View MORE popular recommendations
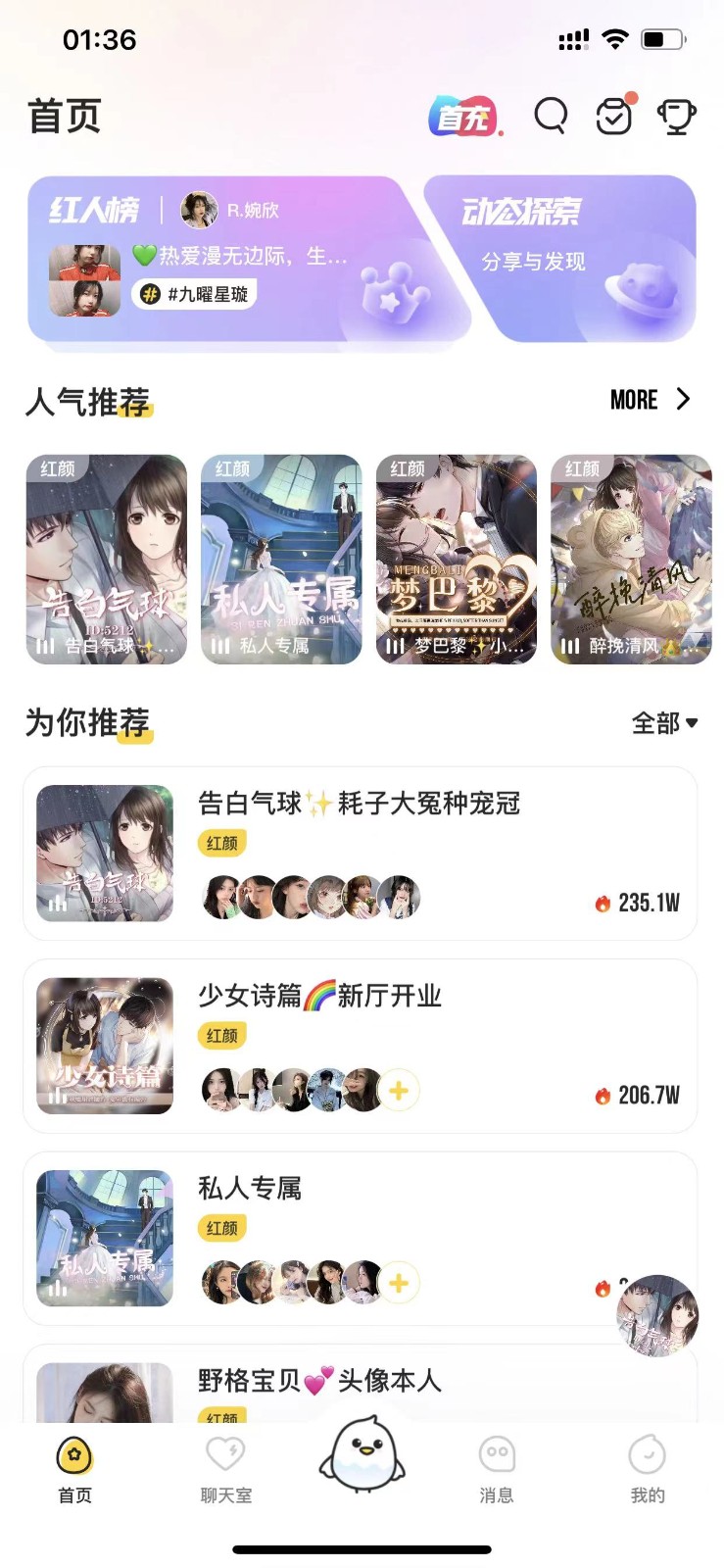This screenshot has width=724, height=1568. [650, 400]
